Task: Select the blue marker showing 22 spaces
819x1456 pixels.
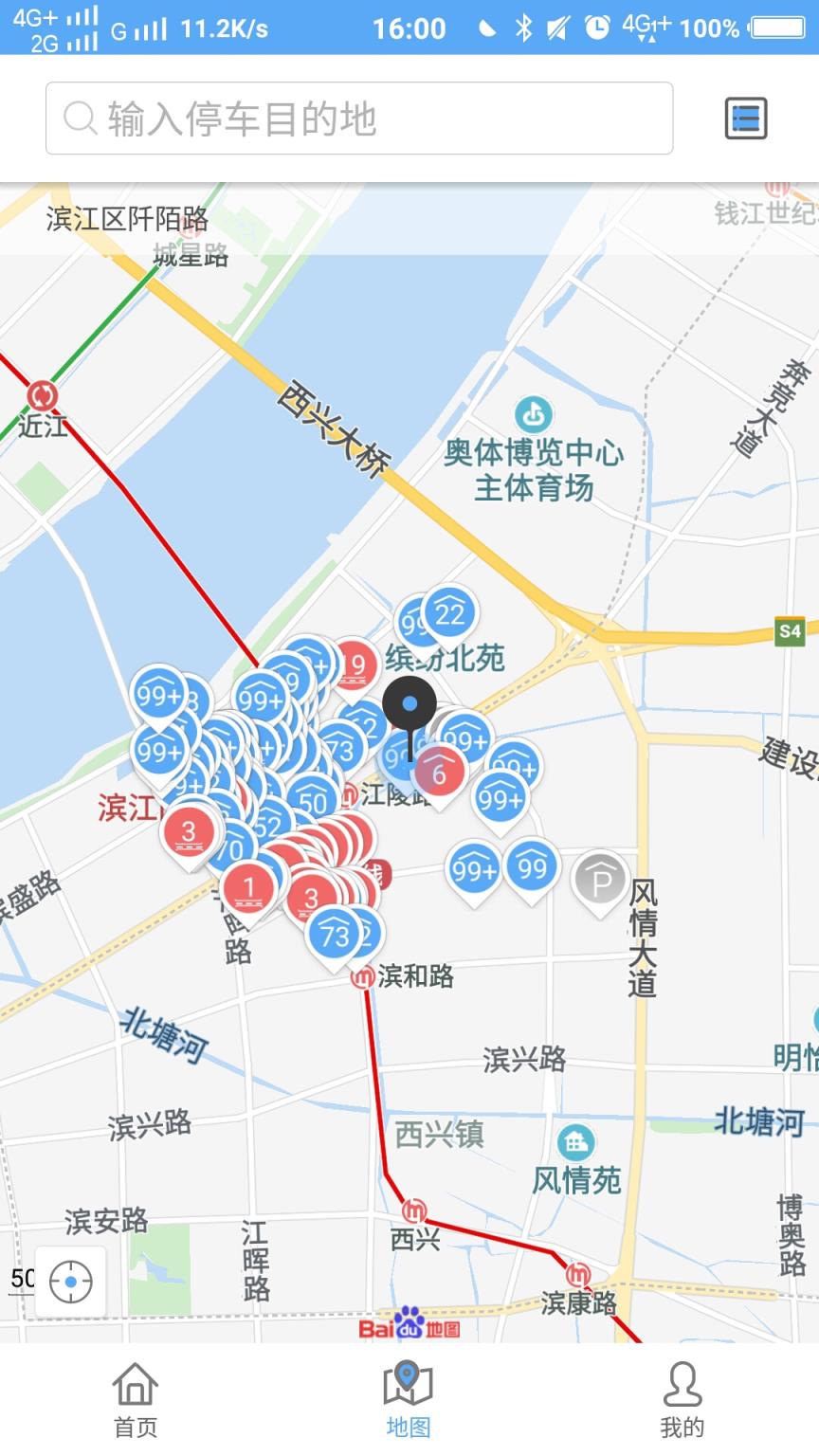Action: point(451,611)
